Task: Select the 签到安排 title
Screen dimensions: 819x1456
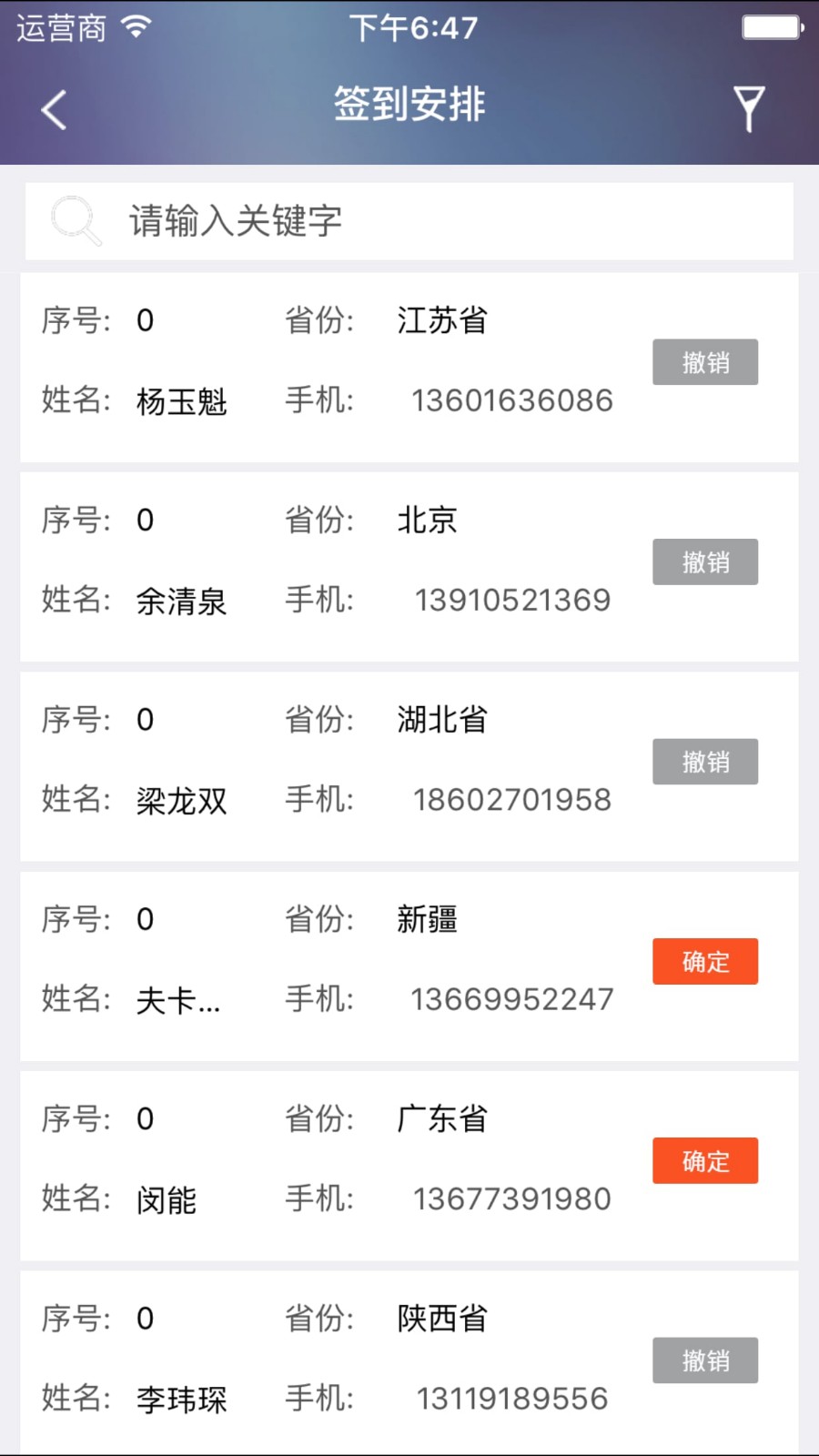Action: 409,104
